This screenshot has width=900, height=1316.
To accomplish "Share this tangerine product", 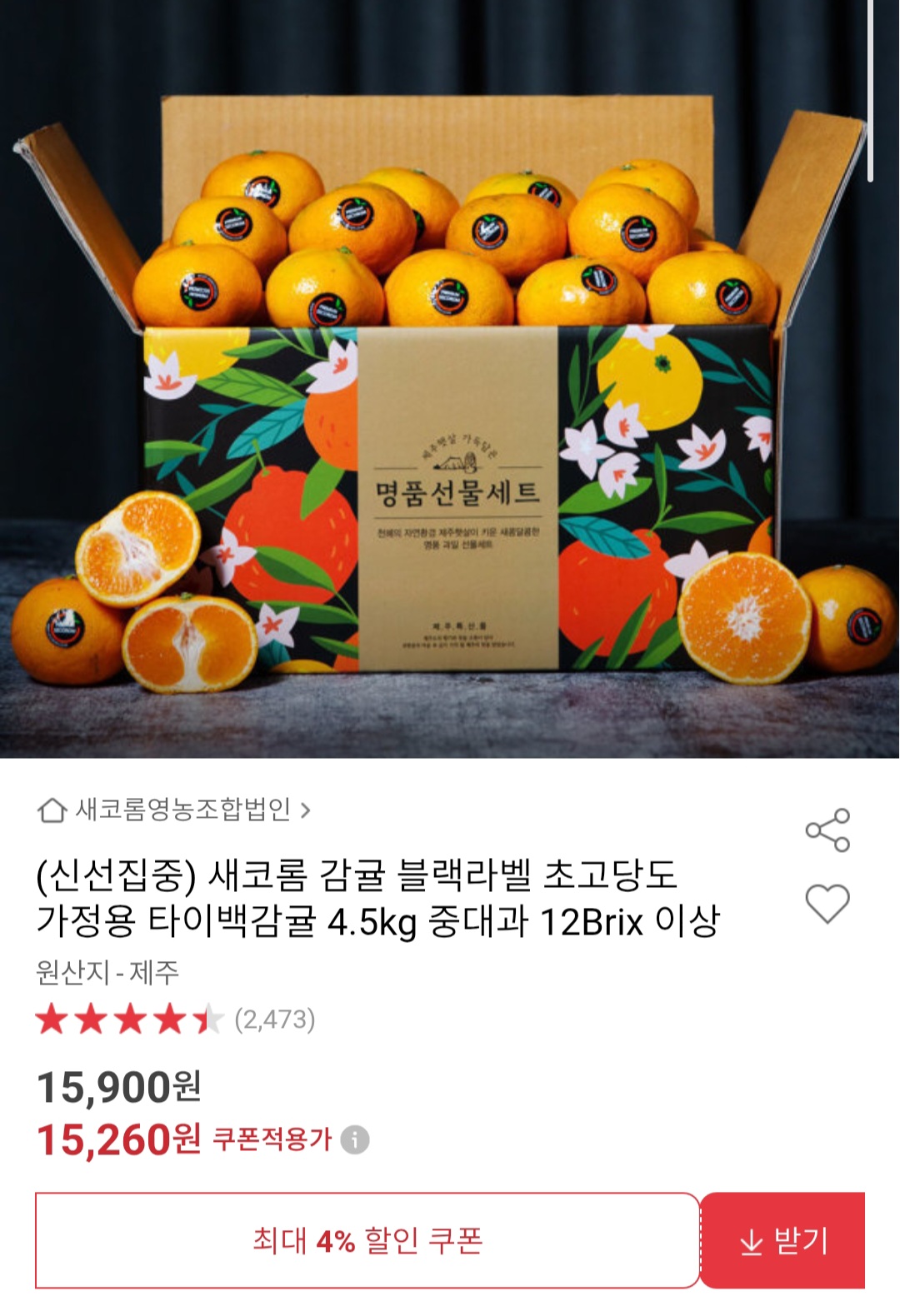I will pyautogui.click(x=827, y=830).
